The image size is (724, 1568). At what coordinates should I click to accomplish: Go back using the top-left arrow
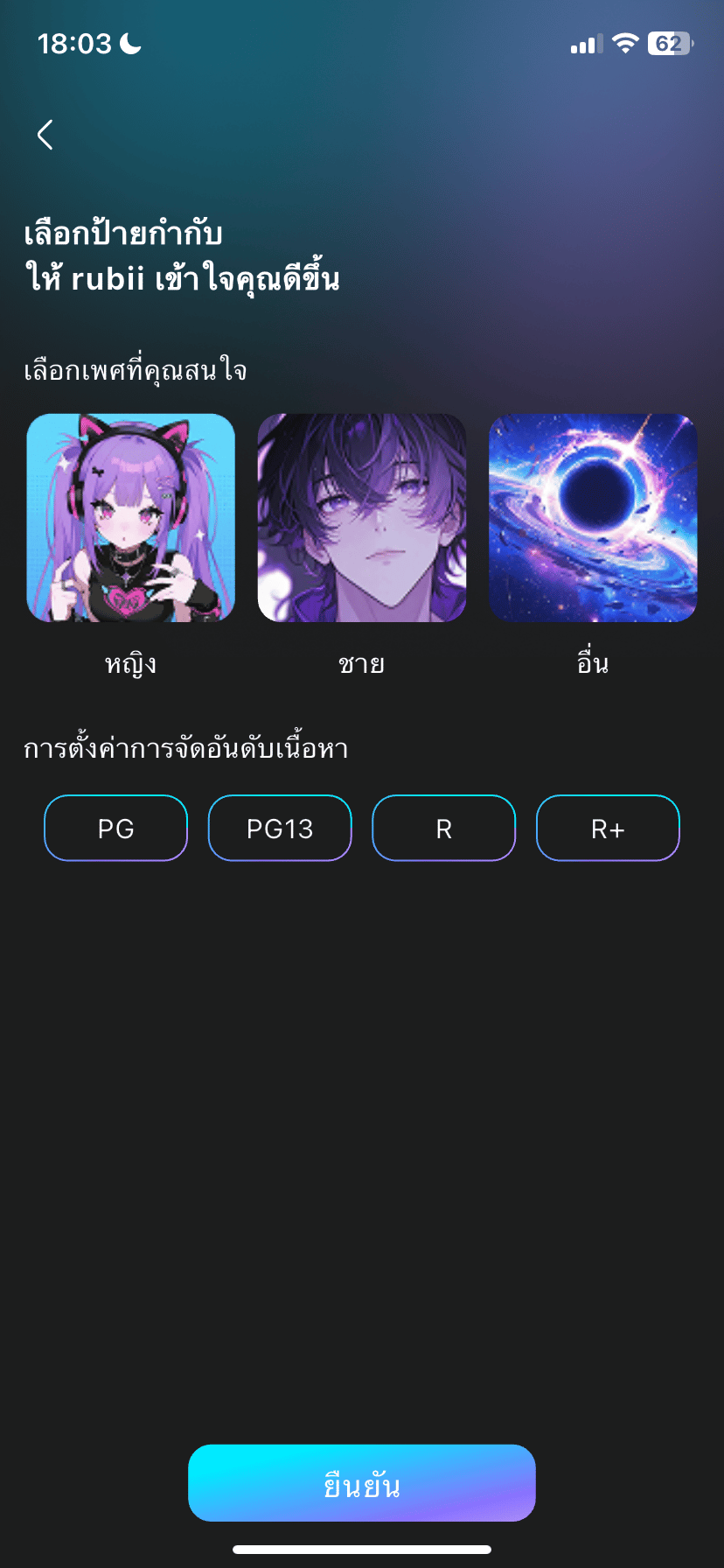tap(45, 135)
